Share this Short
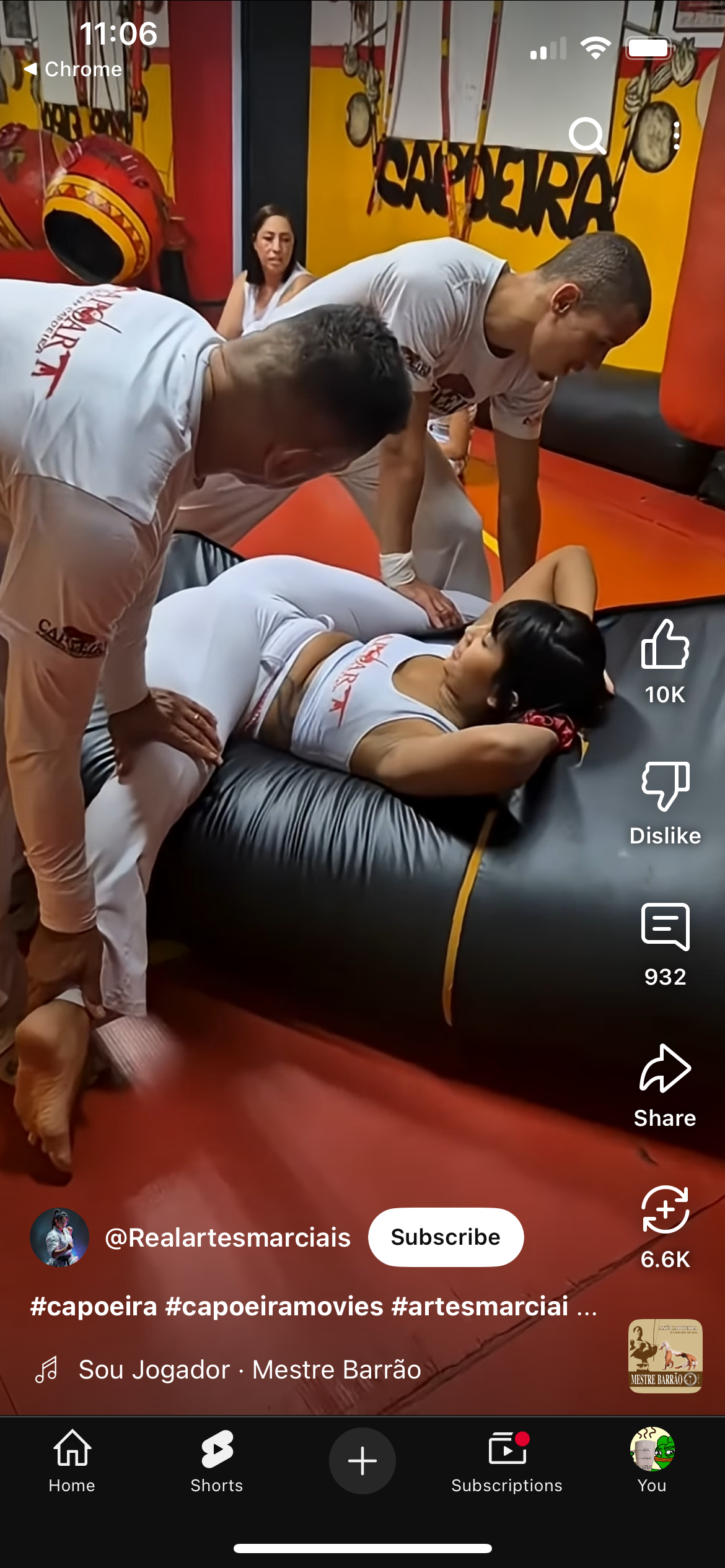The image size is (725, 1568). 665,1086
